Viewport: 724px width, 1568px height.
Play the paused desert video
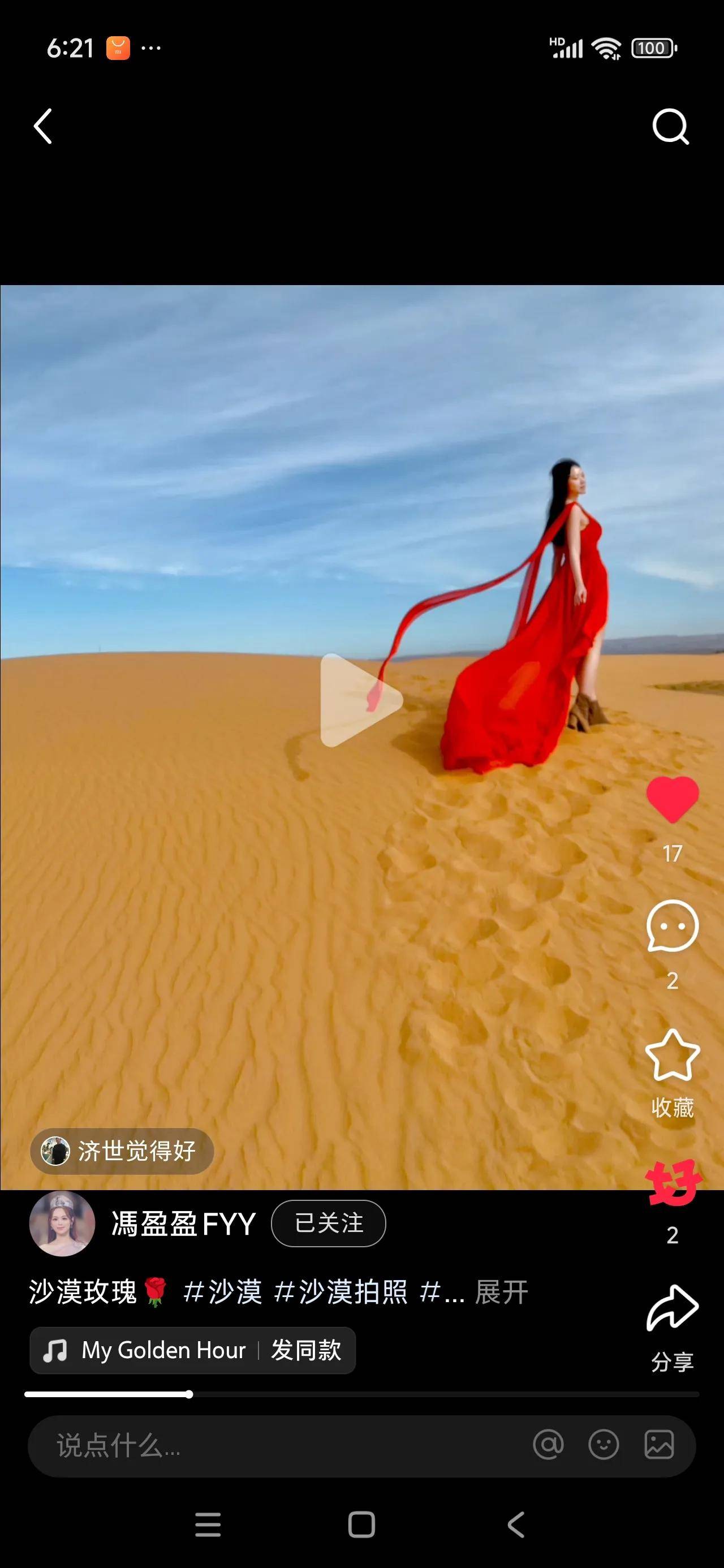click(x=361, y=700)
